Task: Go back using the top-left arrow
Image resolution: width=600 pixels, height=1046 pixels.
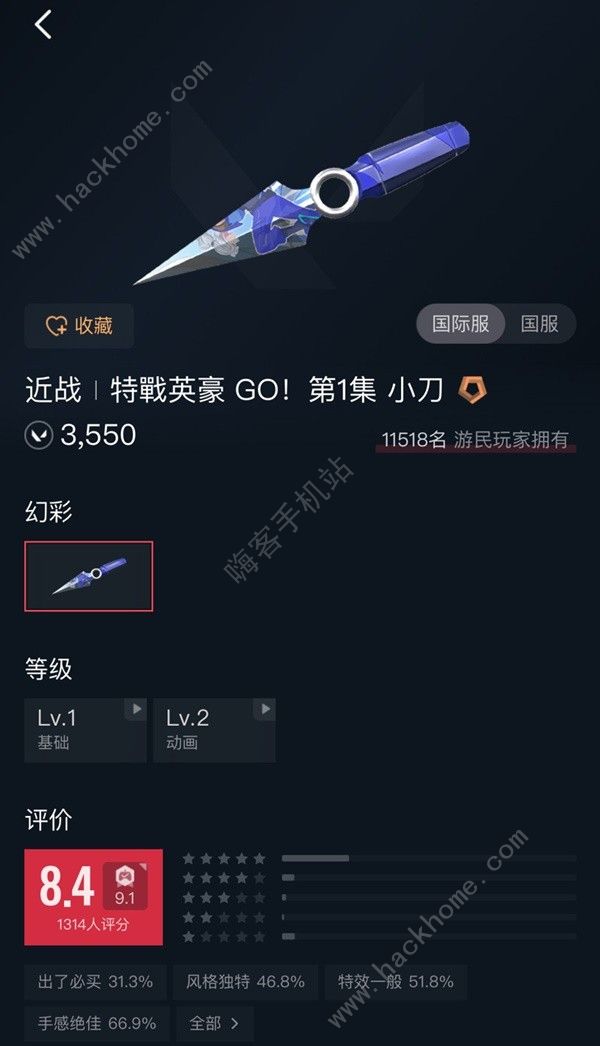Action: pyautogui.click(x=43, y=25)
